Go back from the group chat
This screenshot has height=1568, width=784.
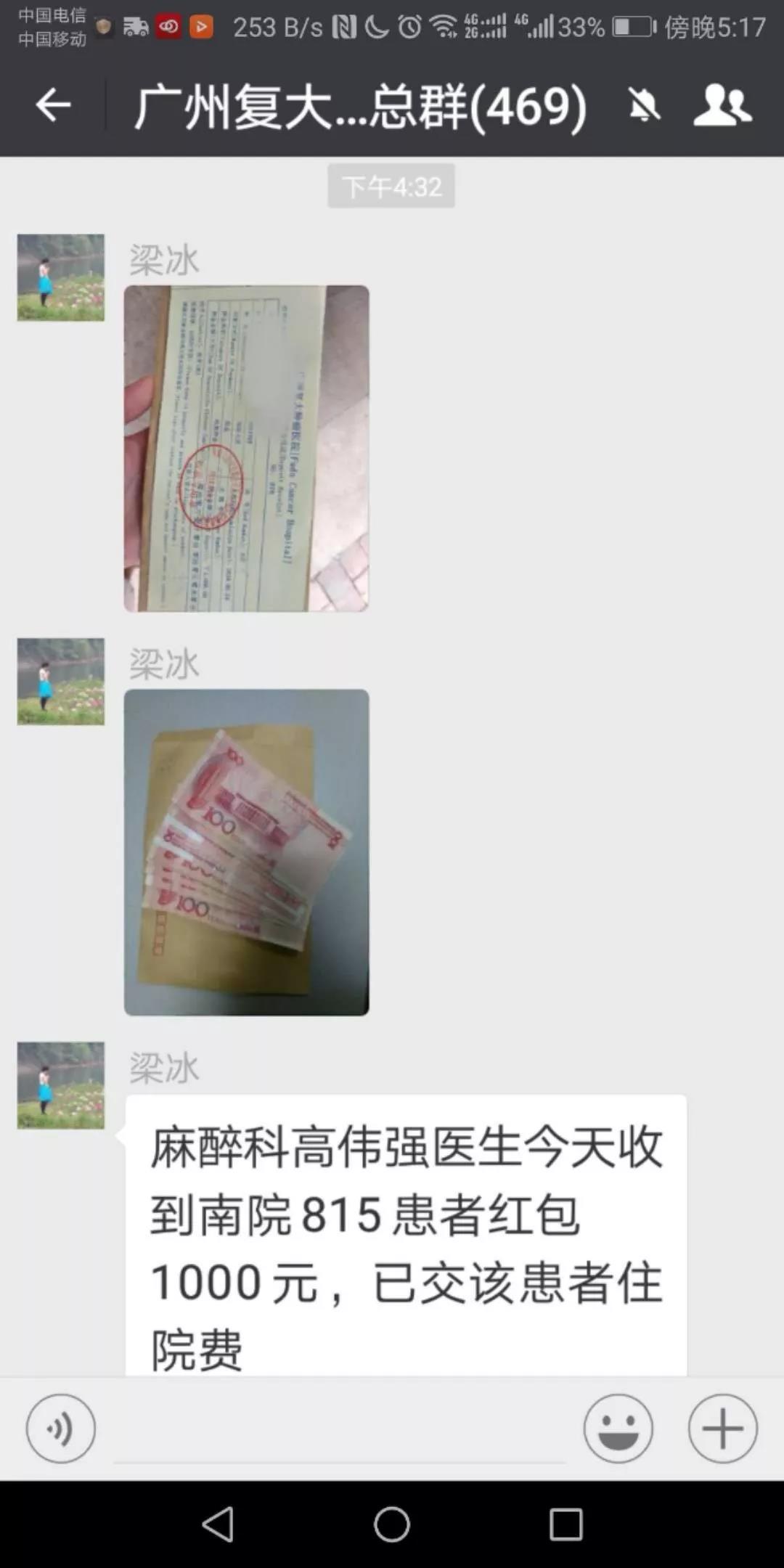pyautogui.click(x=53, y=106)
